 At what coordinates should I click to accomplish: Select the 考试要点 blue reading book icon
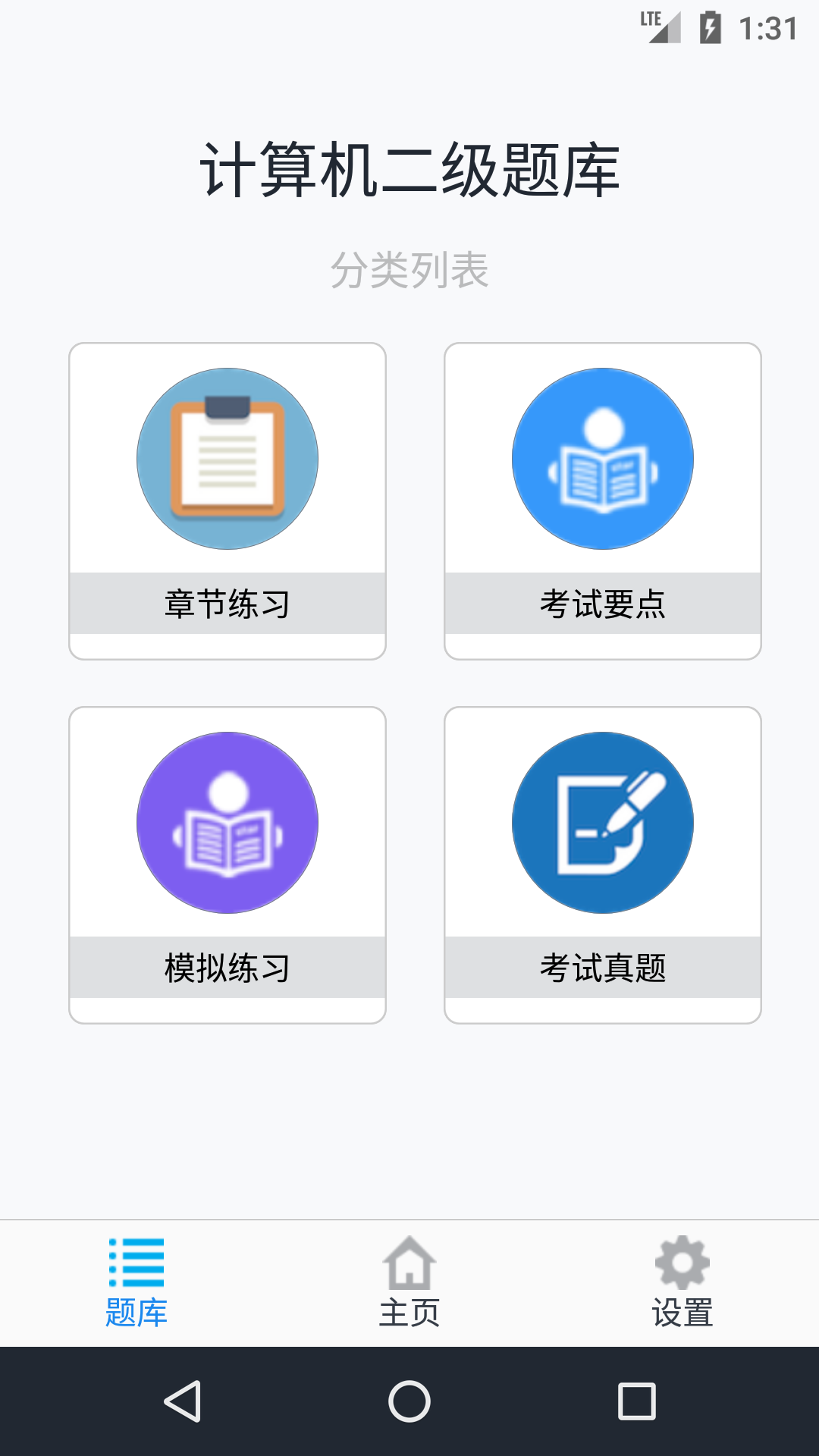(x=603, y=457)
